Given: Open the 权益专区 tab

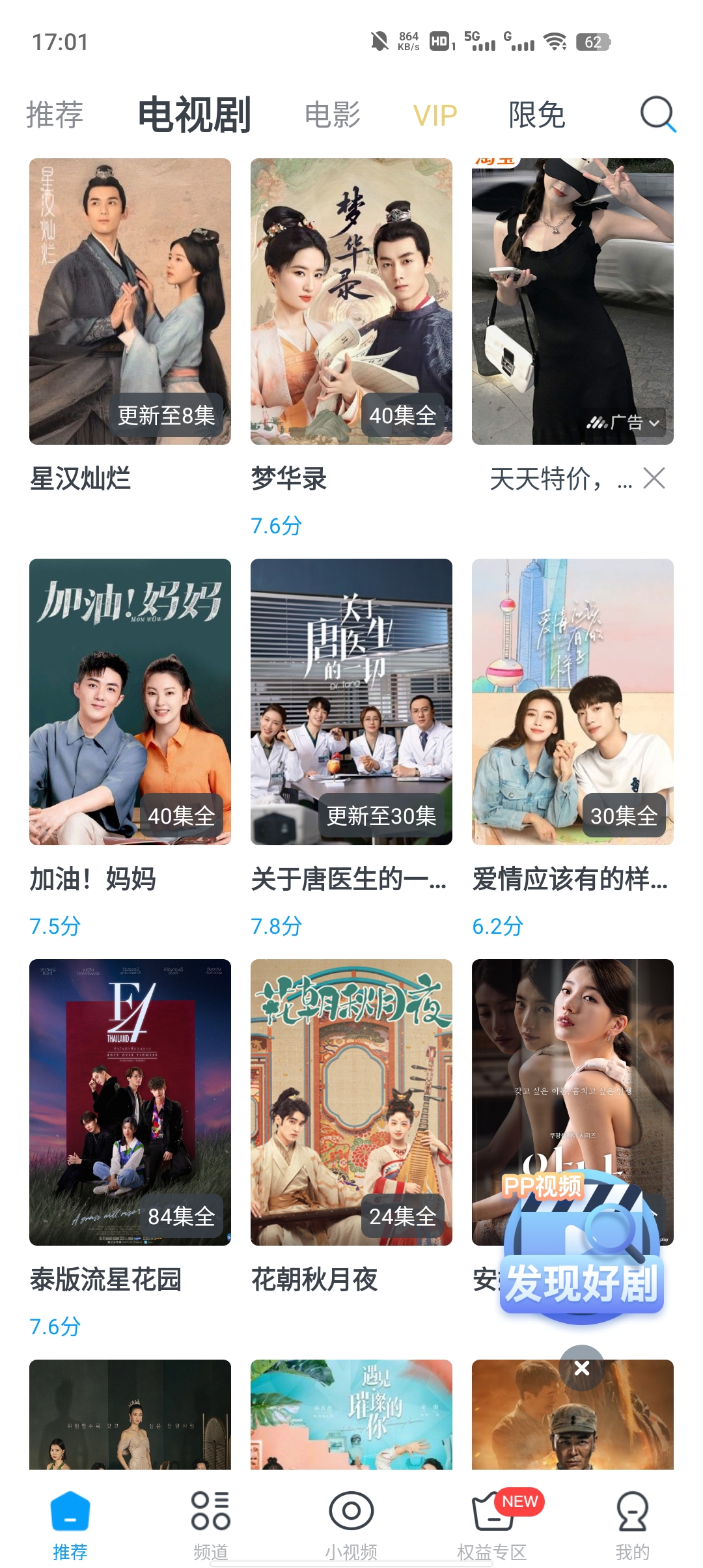Looking at the screenshot, I should (x=492, y=1522).
